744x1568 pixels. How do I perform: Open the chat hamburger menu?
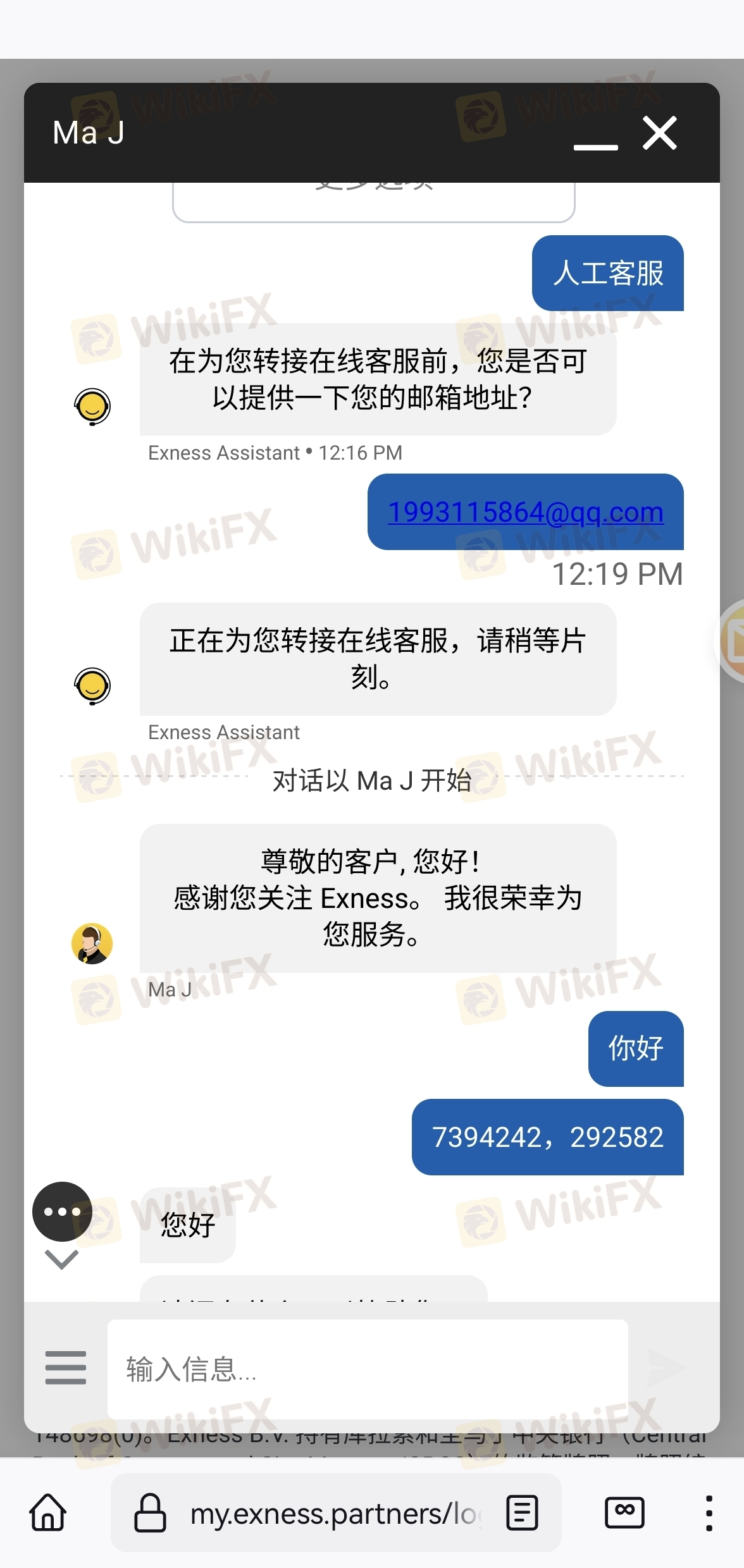click(66, 1368)
